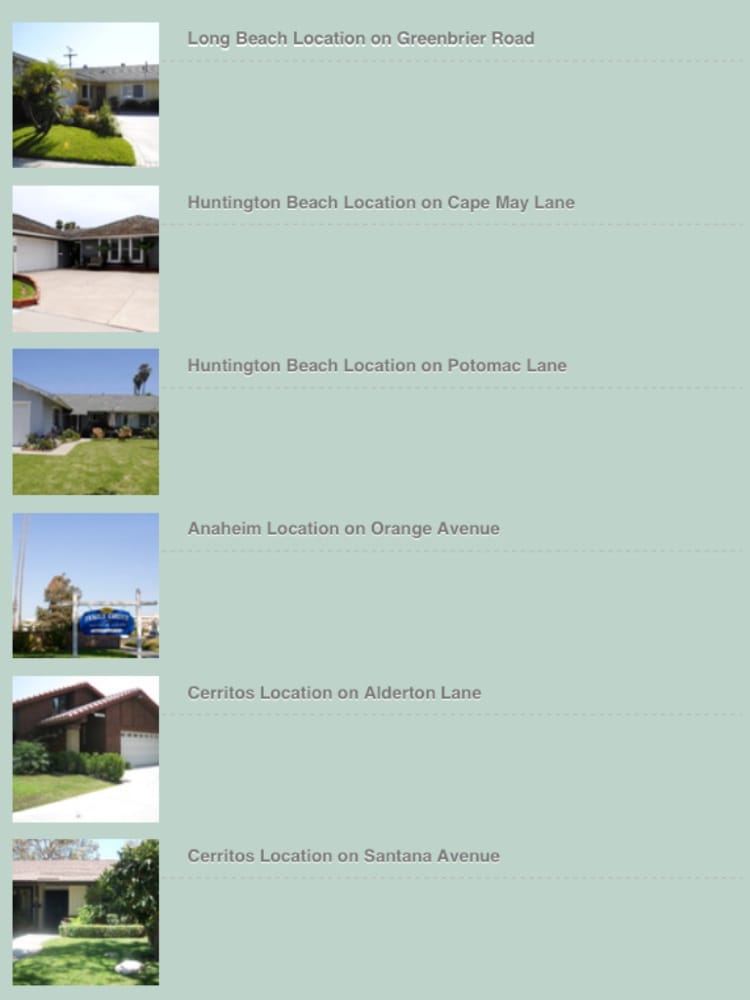750x1000 pixels.
Task: View Cerritos Location on Alderton Lane
Action: (334, 692)
